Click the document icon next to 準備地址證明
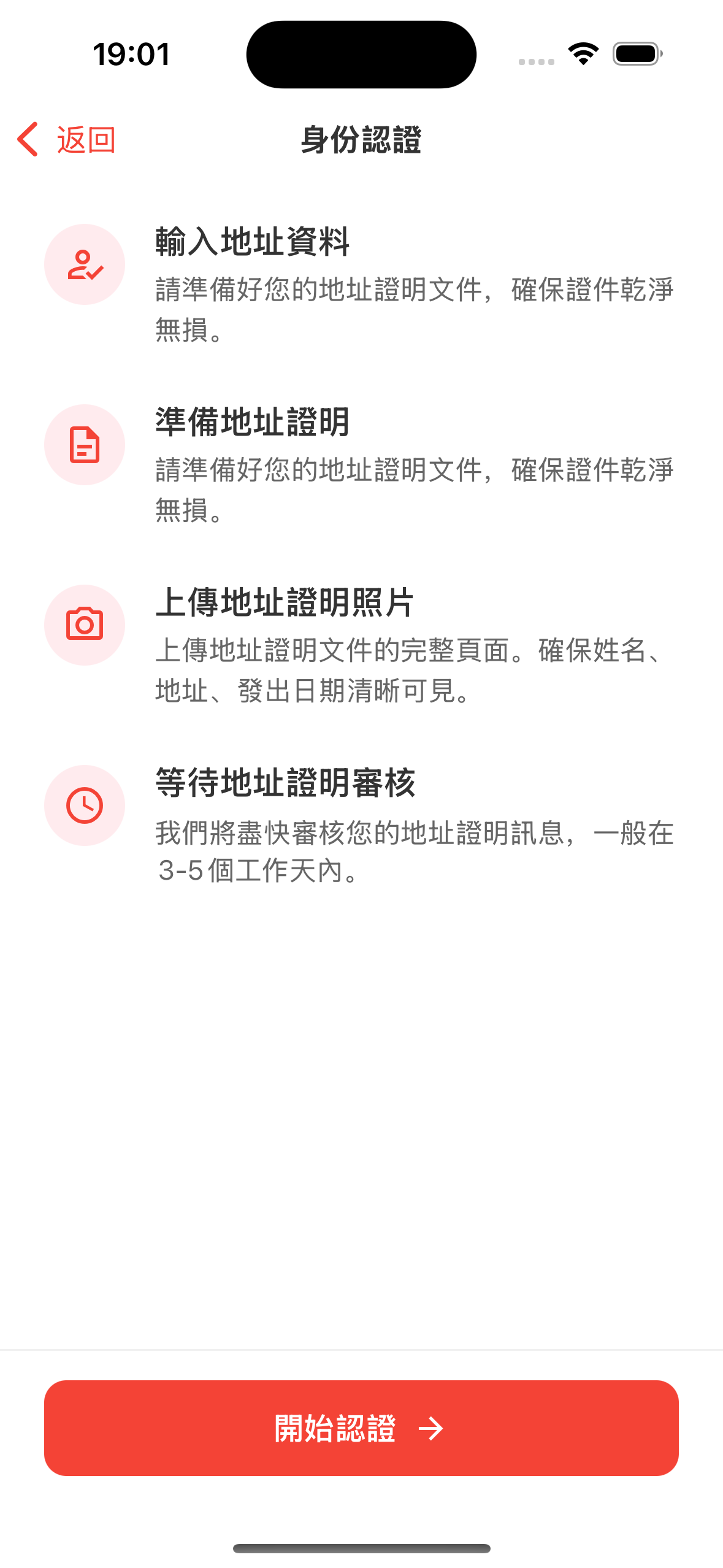 (x=85, y=444)
